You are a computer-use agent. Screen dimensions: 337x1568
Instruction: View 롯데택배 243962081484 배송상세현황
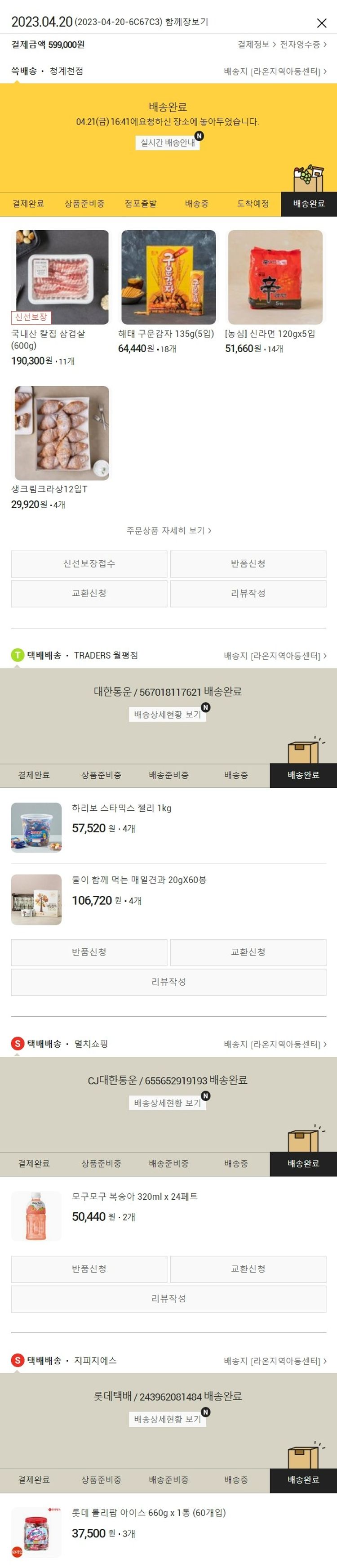tap(167, 1419)
